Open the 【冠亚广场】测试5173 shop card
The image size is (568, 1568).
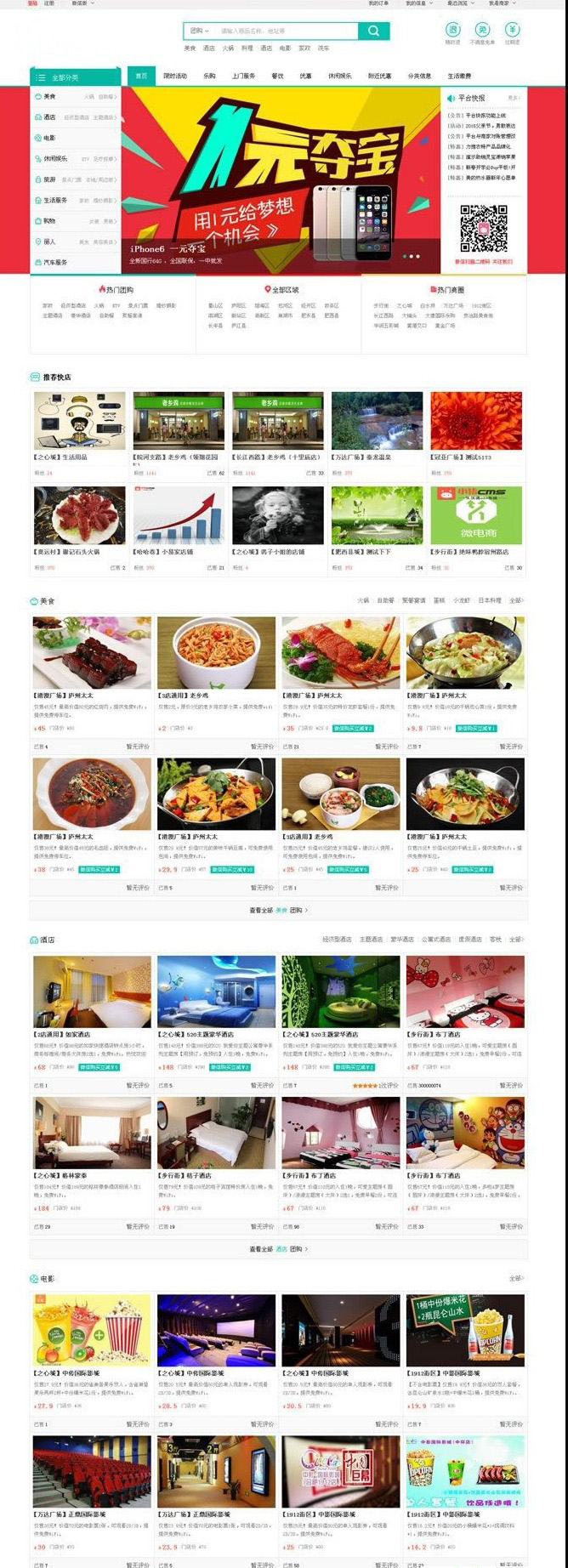(x=476, y=421)
